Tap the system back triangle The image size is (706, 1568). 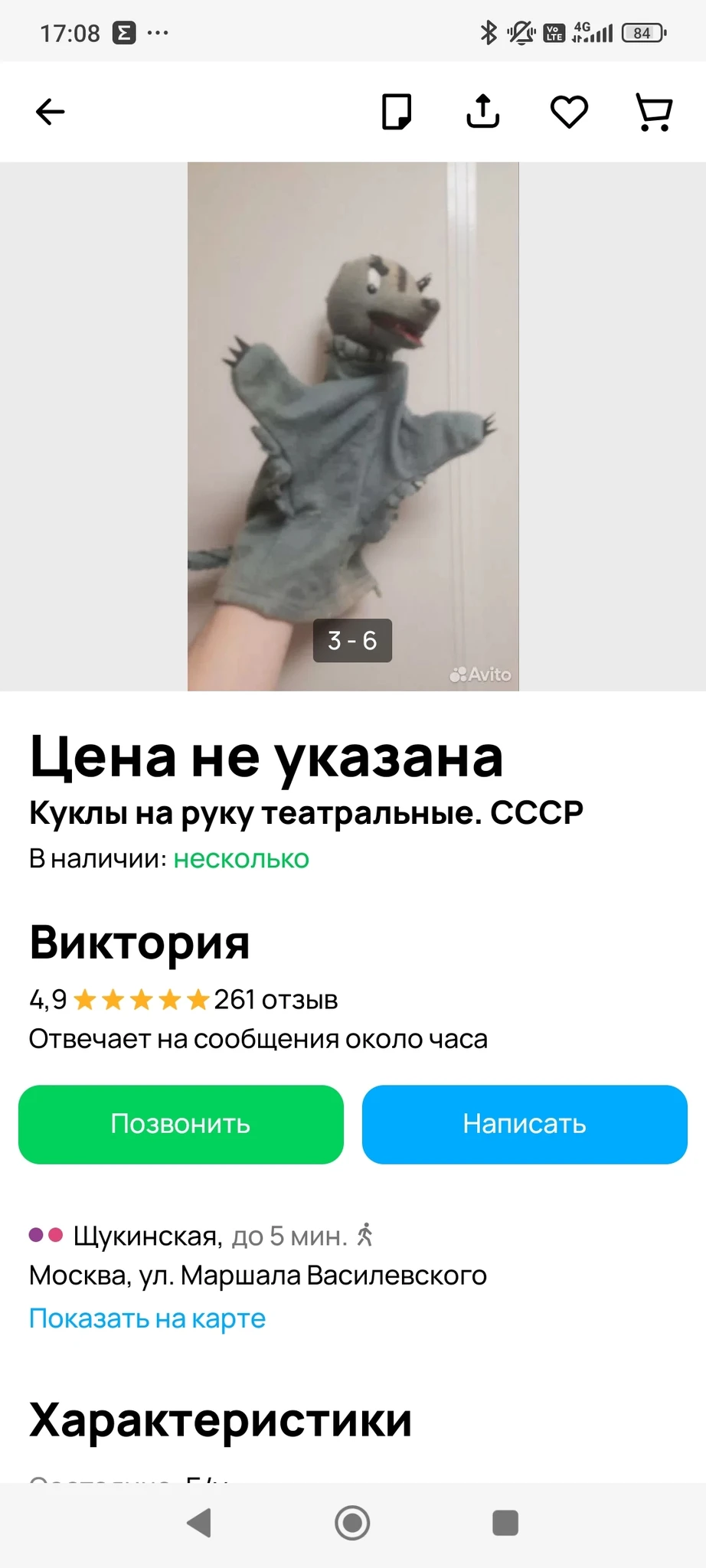pyautogui.click(x=200, y=1523)
